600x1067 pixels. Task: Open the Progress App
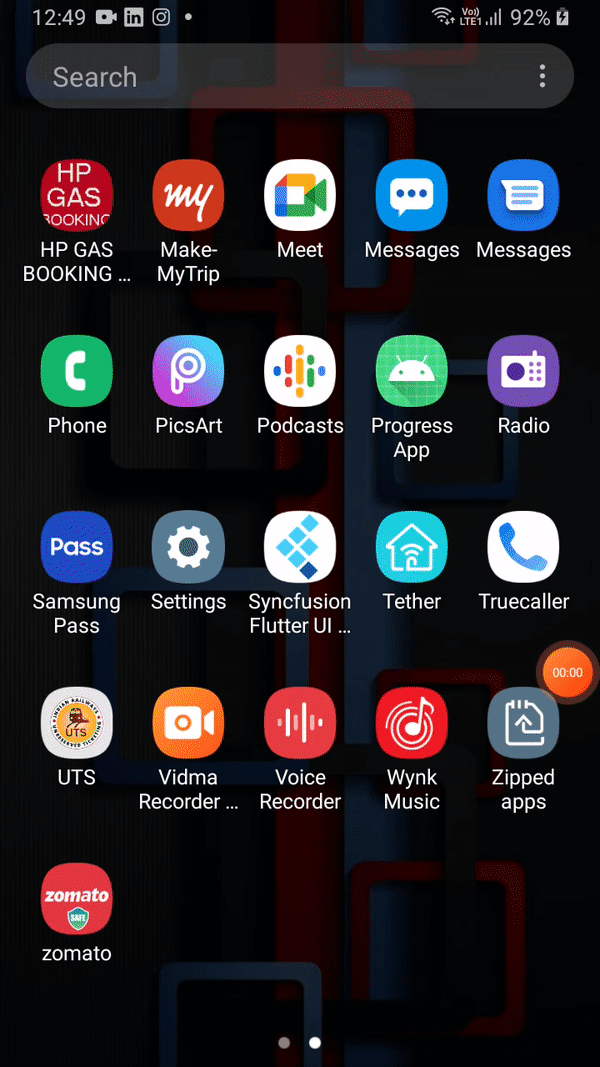pyautogui.click(x=412, y=372)
